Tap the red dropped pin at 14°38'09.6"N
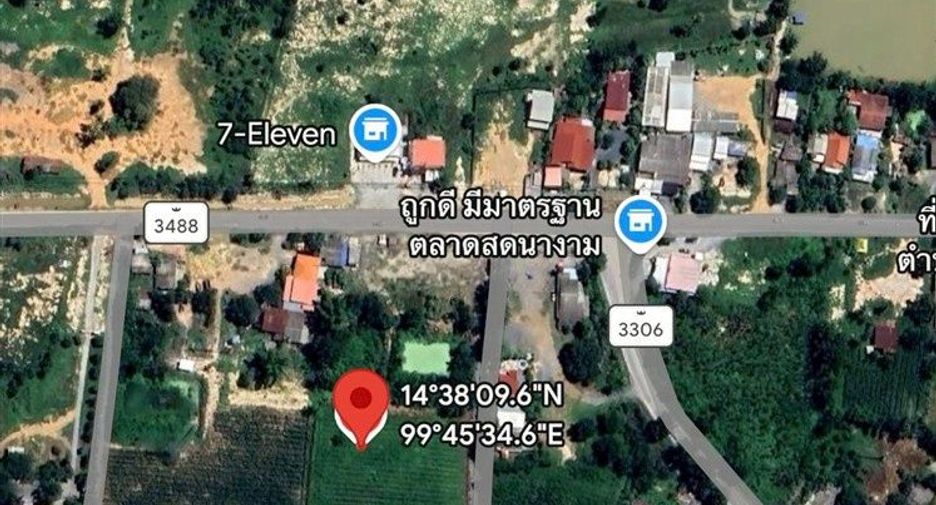The height and width of the screenshot is (505, 936). pos(361,409)
